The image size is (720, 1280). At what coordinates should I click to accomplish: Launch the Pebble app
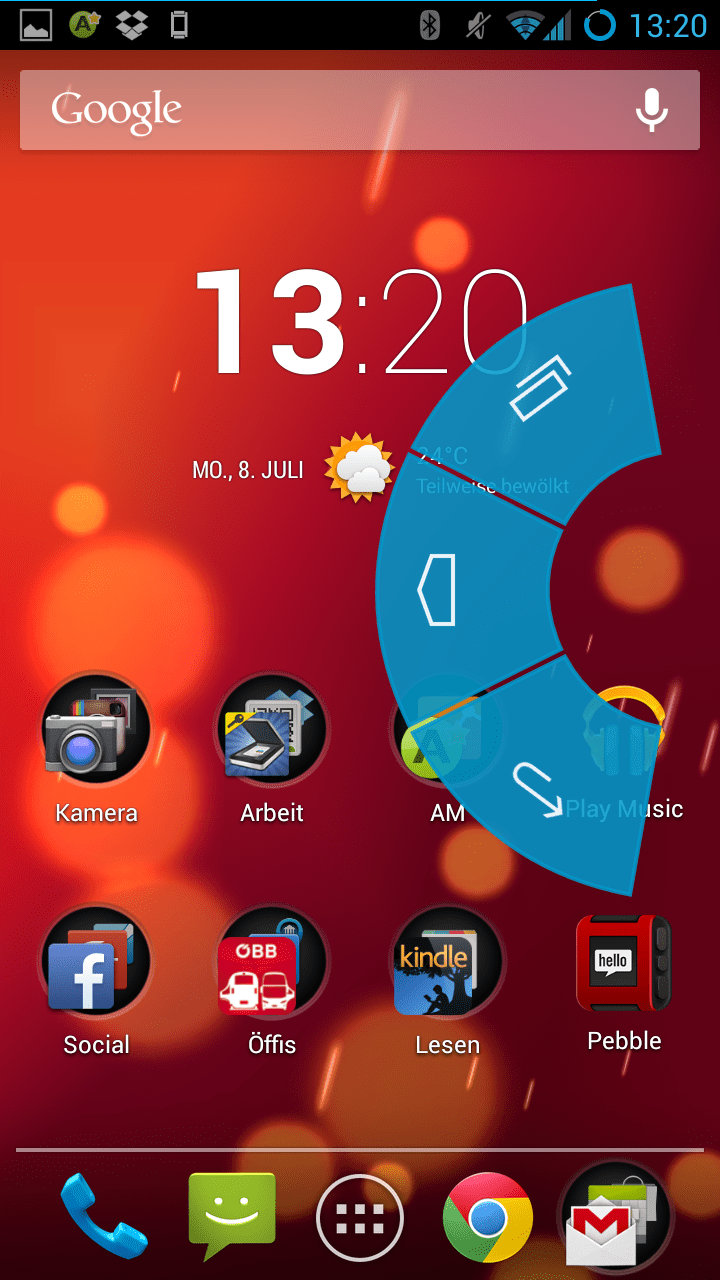tap(623, 963)
